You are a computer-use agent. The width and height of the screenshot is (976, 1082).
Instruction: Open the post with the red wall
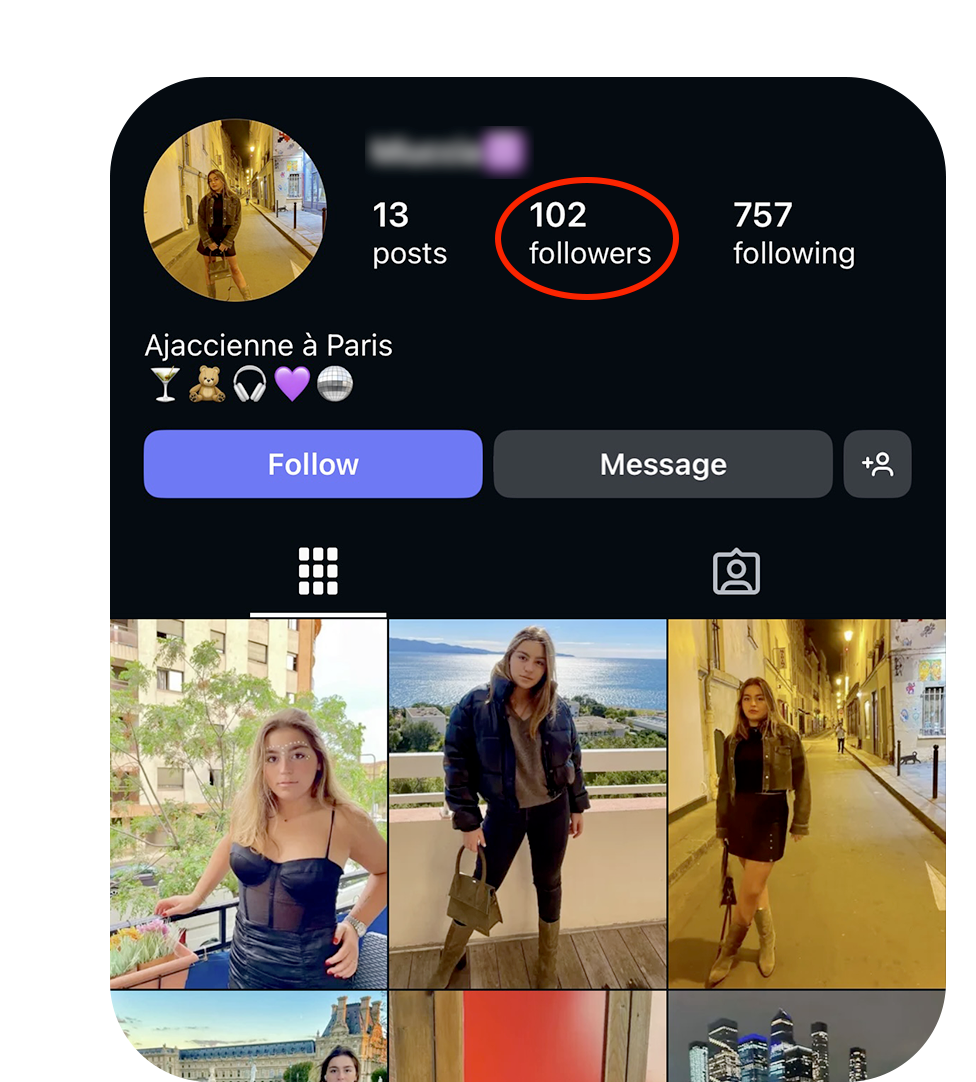click(527, 1037)
